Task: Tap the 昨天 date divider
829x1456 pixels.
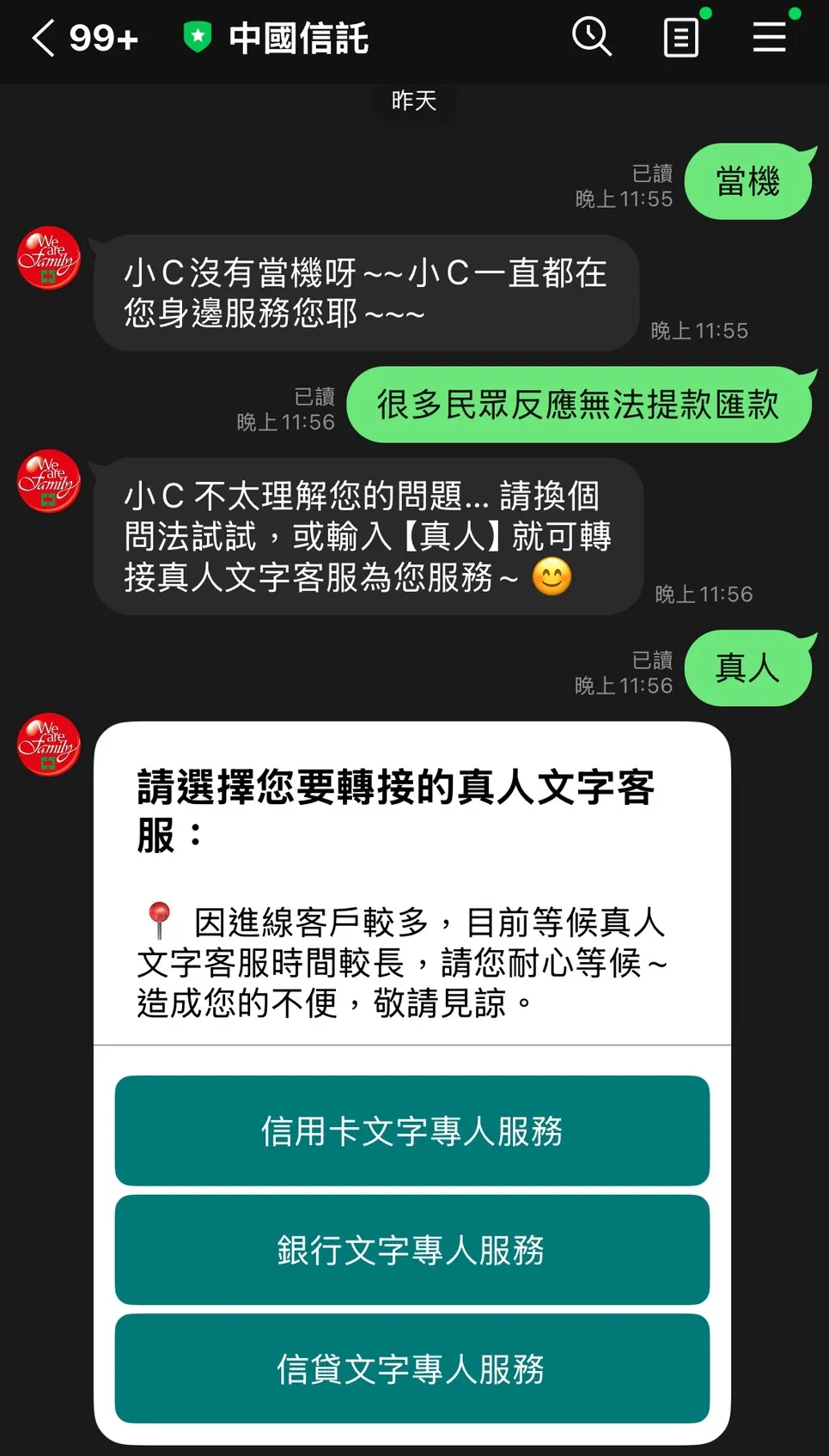Action: coord(413,101)
